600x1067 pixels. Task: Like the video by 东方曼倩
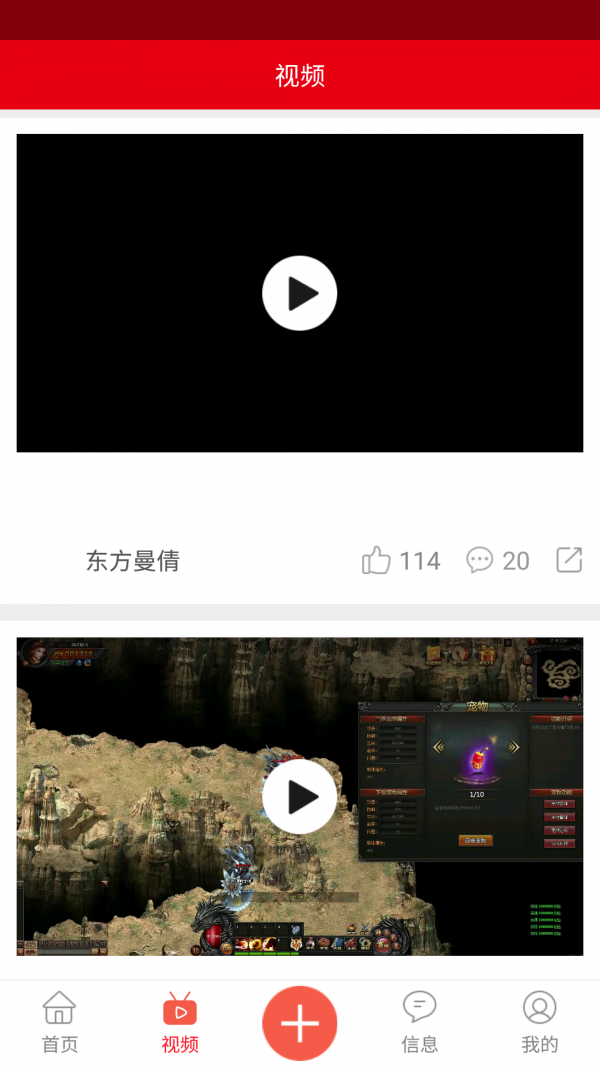pyautogui.click(x=377, y=560)
